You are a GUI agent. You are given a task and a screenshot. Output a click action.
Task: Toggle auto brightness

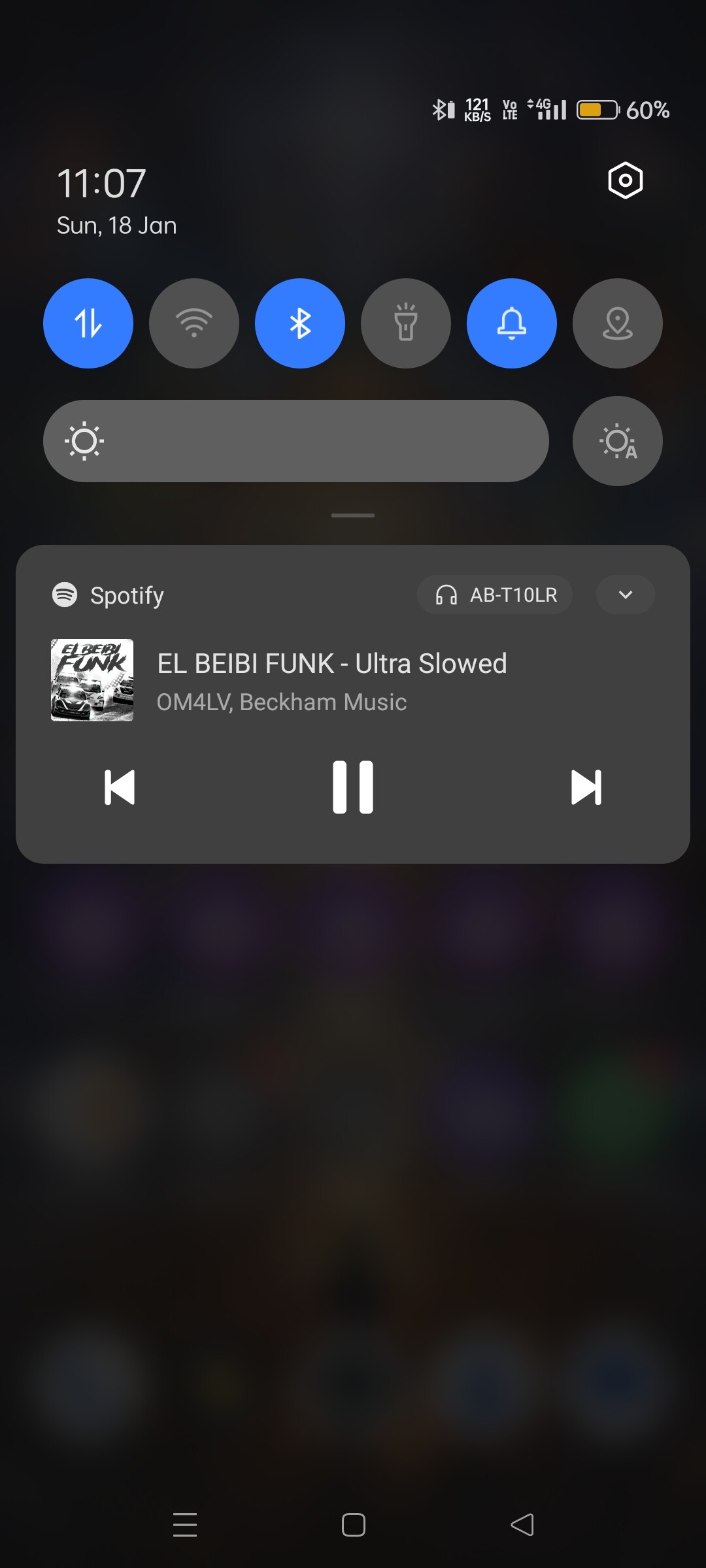[x=618, y=441]
